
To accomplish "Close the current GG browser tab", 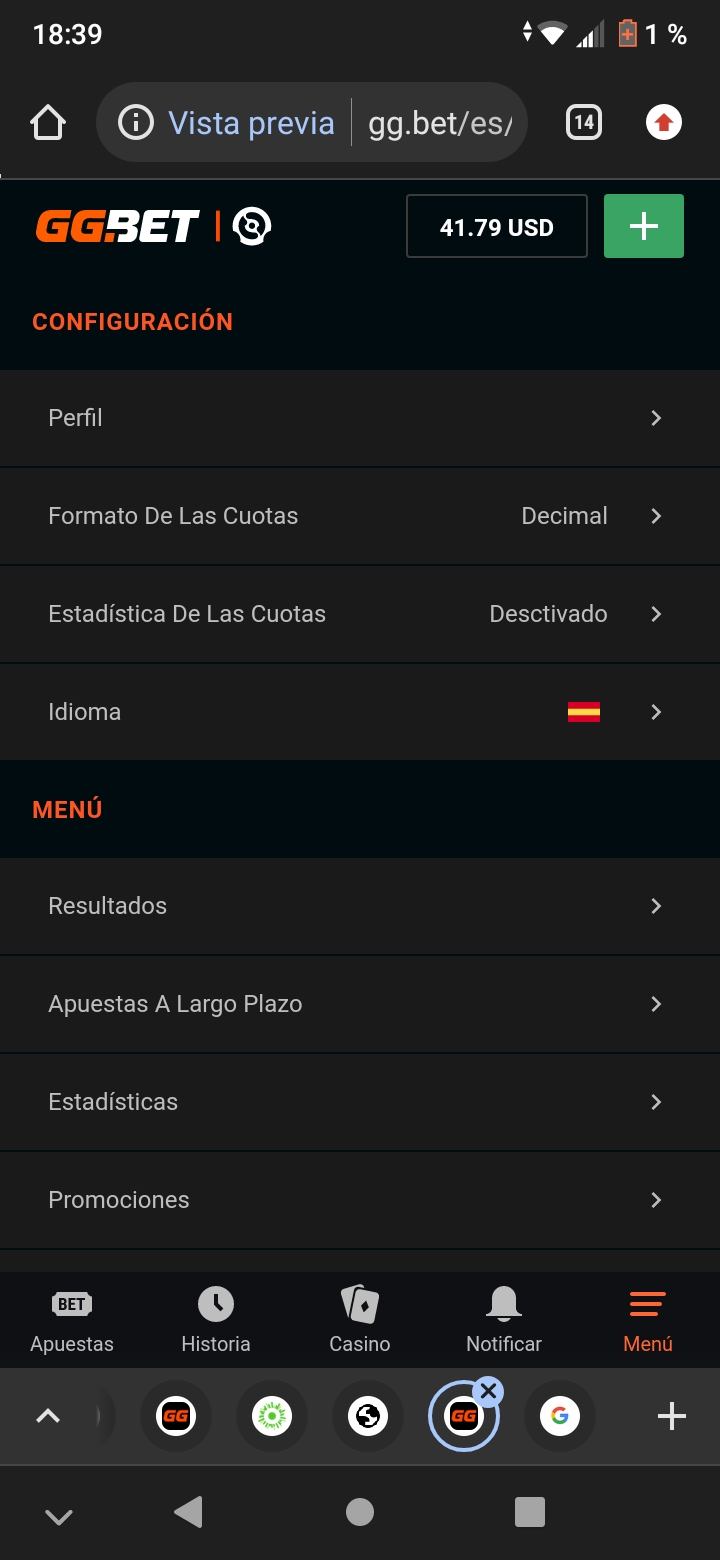I will tap(488, 1391).
